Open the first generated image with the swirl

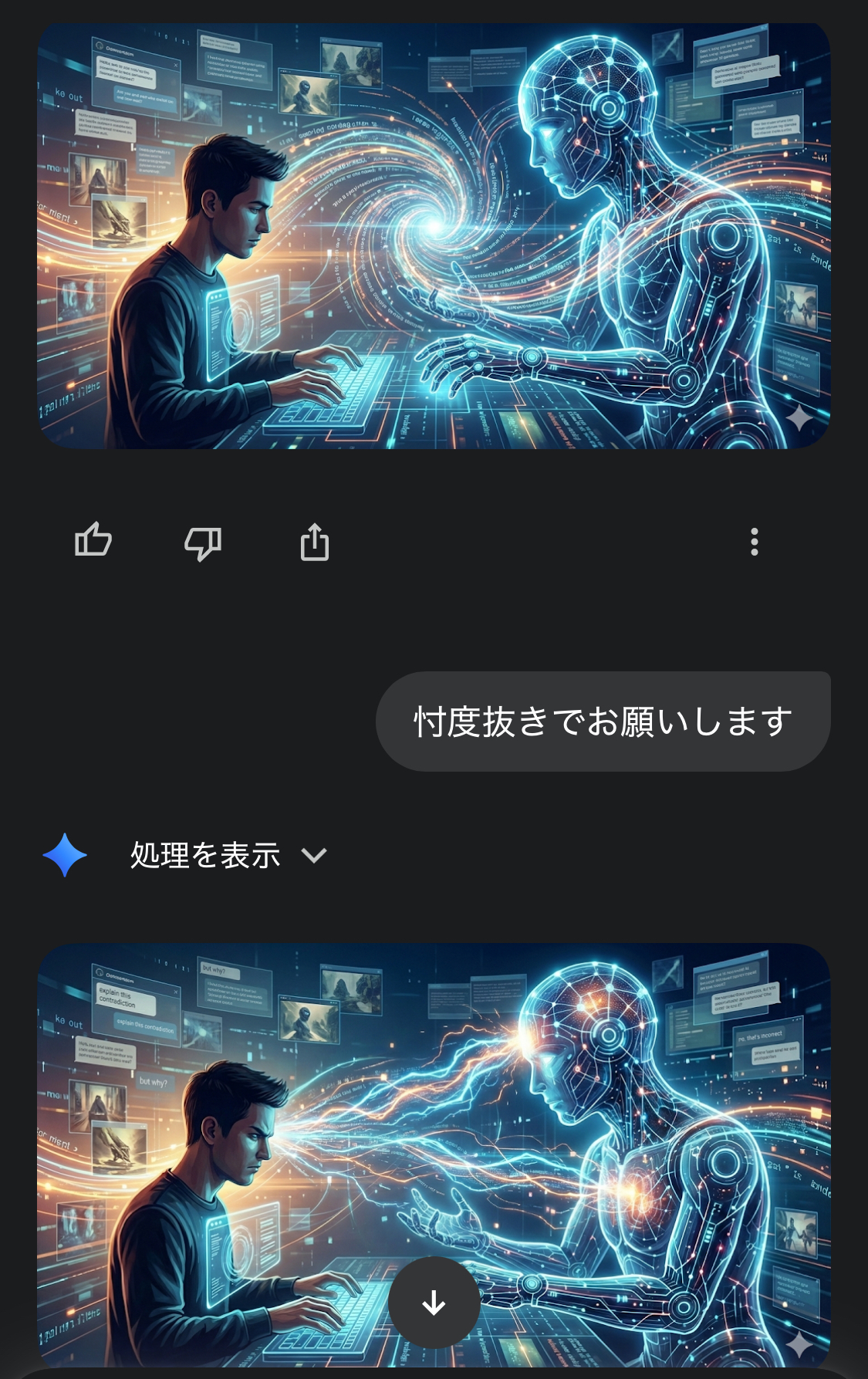pos(434,235)
